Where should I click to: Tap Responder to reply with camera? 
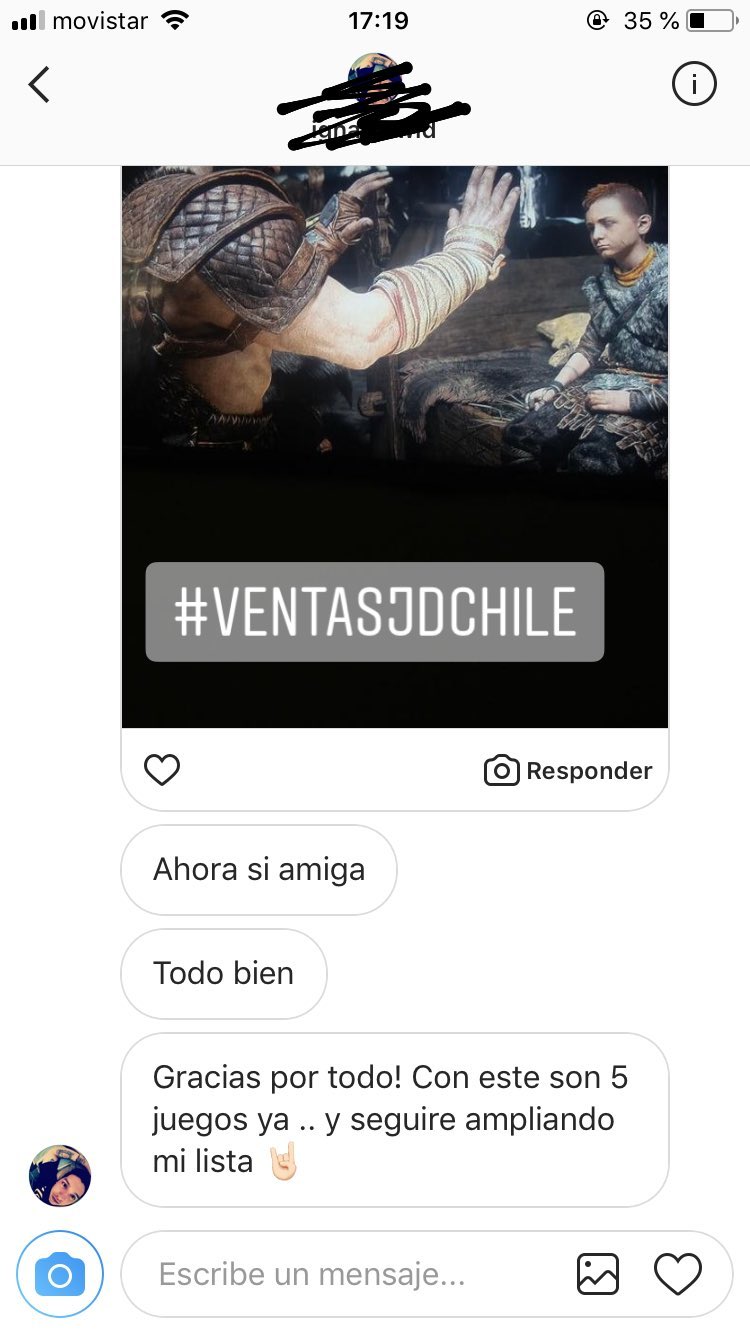pos(568,771)
